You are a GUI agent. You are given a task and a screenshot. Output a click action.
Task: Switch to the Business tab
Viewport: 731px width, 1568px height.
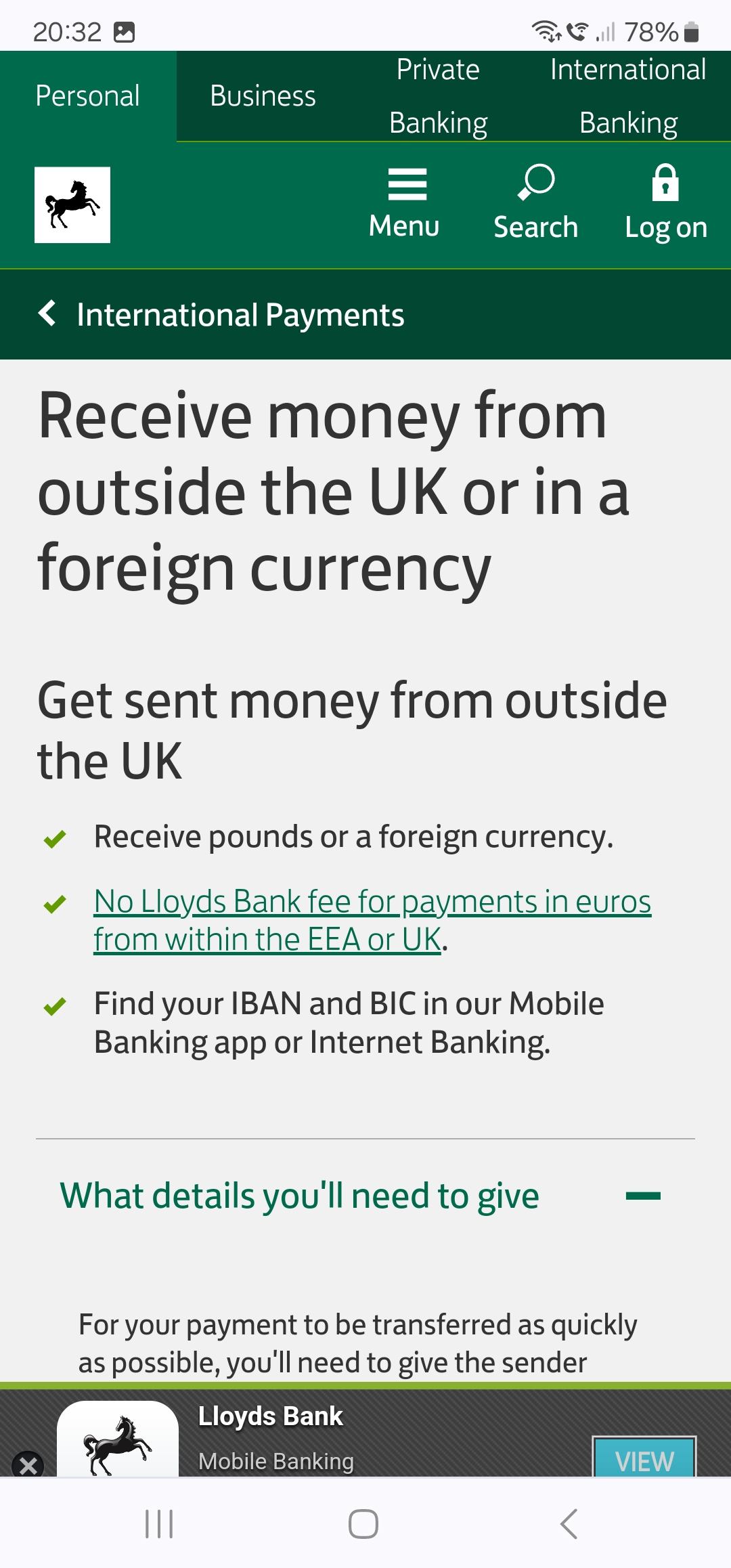click(263, 95)
